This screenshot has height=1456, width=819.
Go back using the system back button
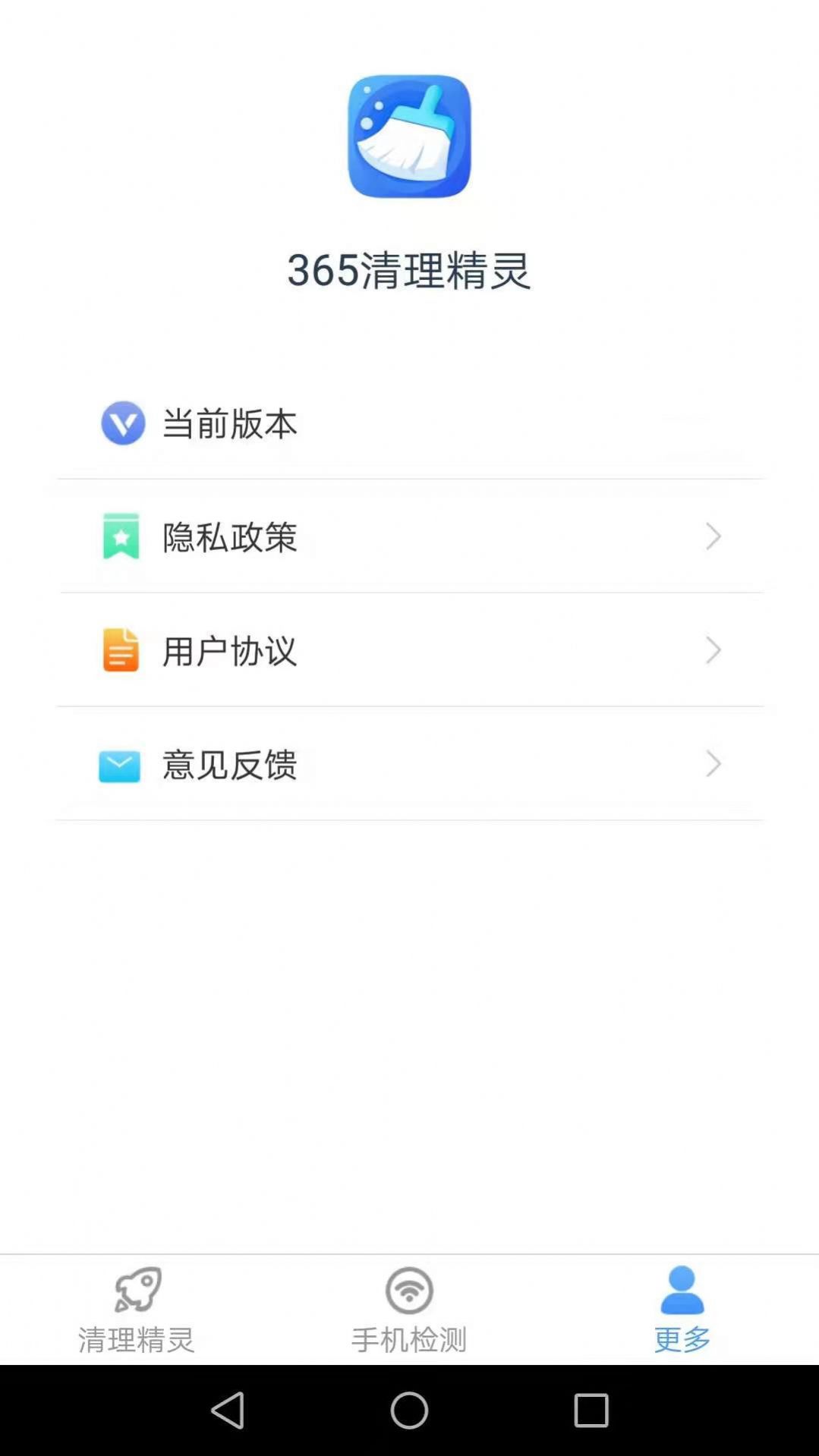(228, 1410)
